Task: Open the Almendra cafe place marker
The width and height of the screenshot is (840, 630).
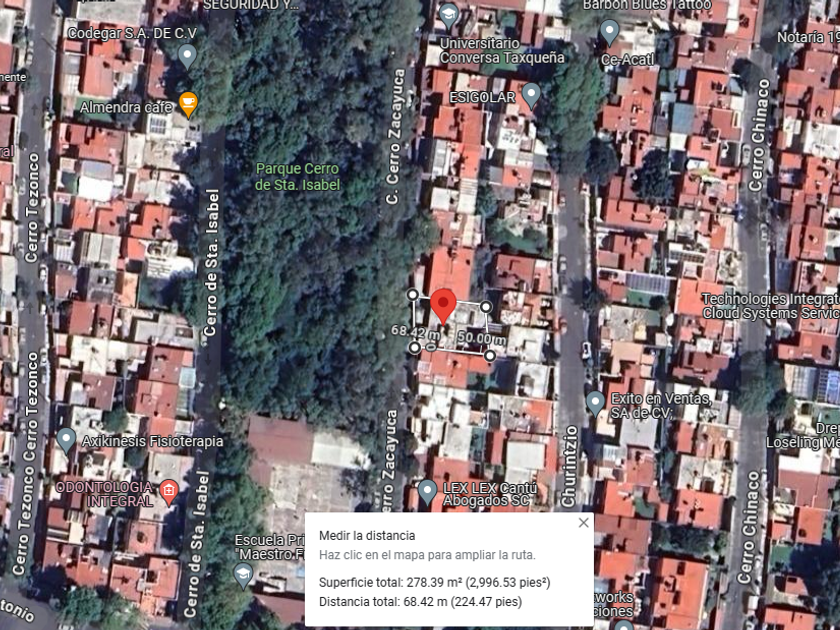Action: point(188,104)
